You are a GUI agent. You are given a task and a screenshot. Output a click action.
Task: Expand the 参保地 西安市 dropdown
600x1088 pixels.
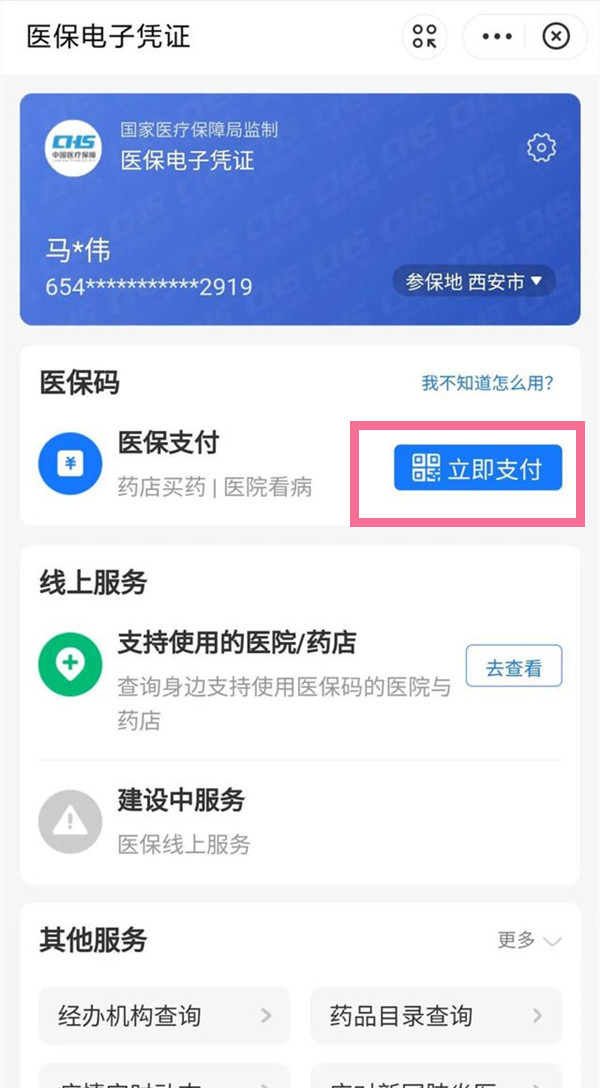coord(474,282)
